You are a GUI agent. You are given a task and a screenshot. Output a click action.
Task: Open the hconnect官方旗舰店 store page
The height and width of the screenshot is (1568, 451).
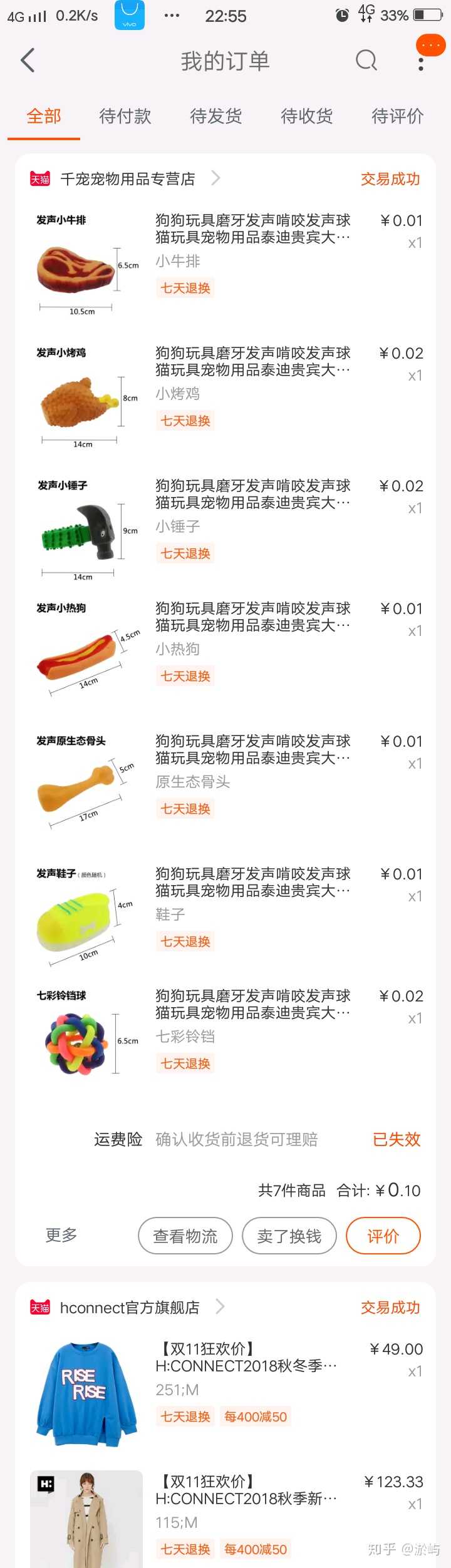(130, 1308)
